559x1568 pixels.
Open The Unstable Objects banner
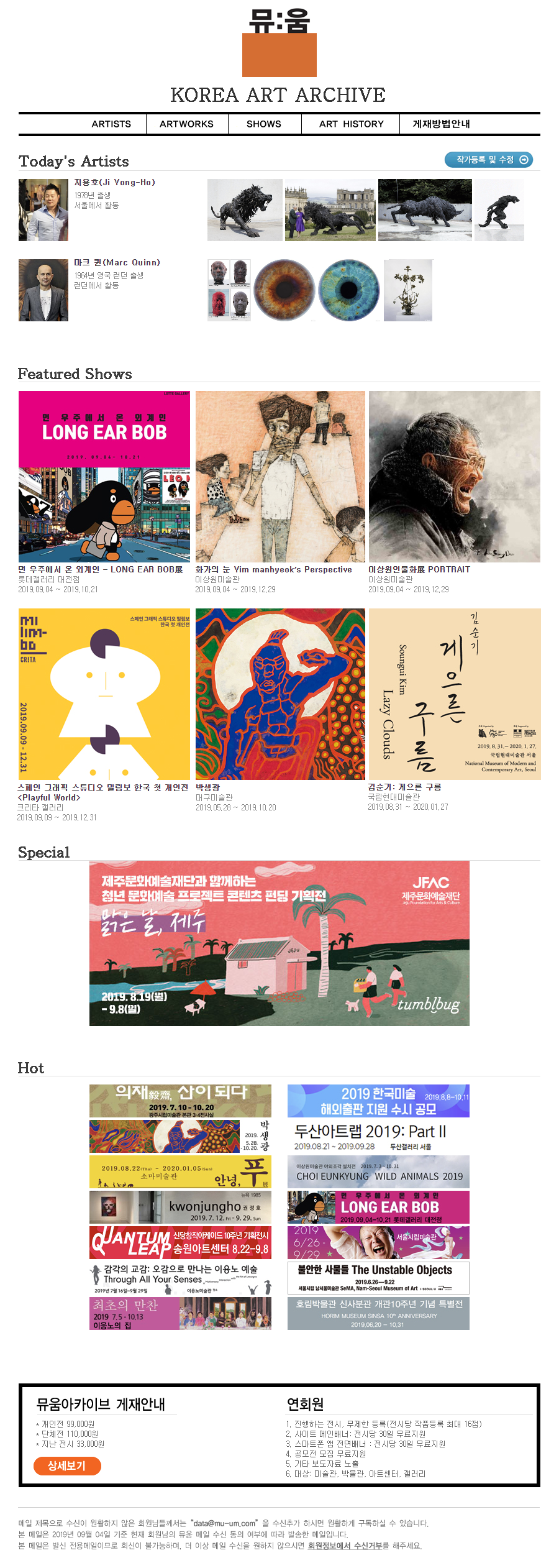[378, 1277]
